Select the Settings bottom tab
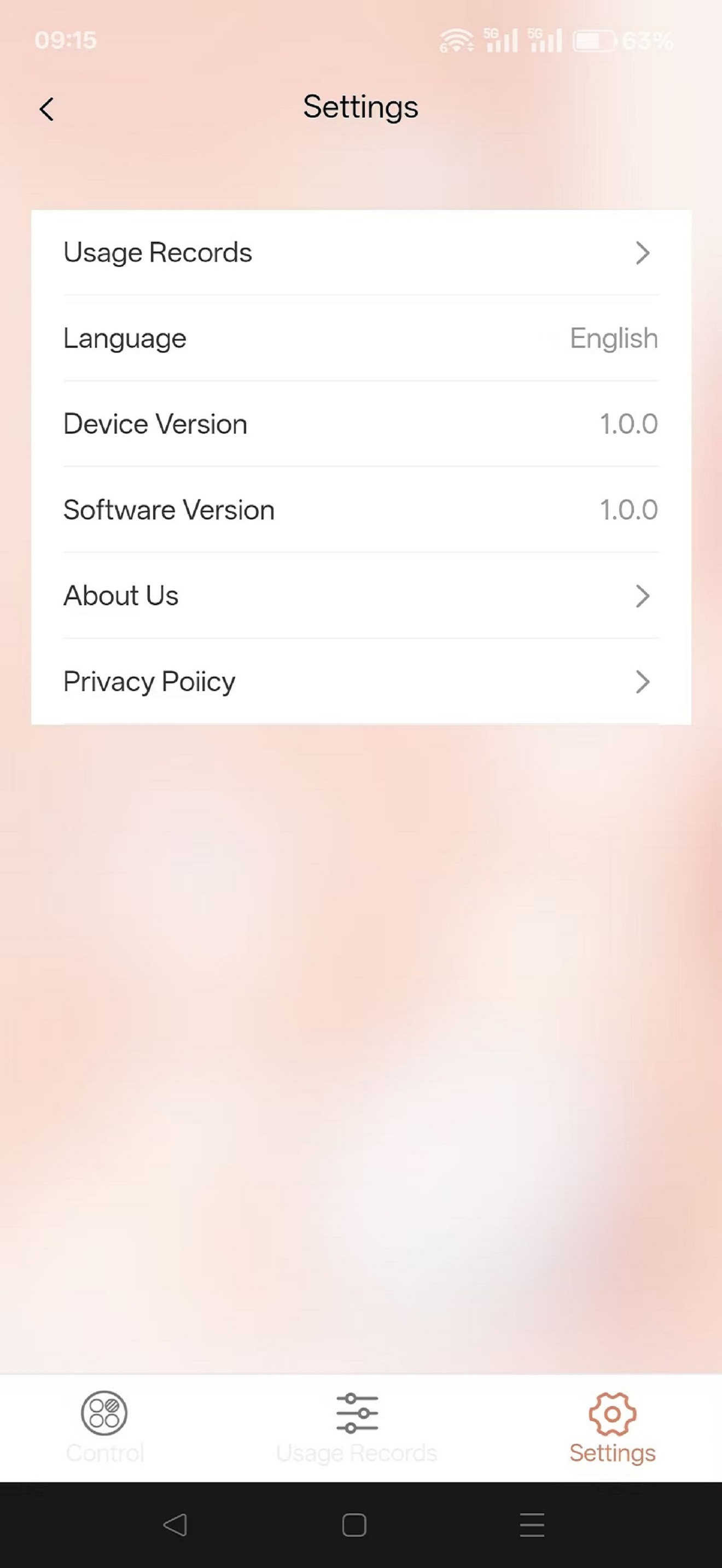 (612, 1427)
